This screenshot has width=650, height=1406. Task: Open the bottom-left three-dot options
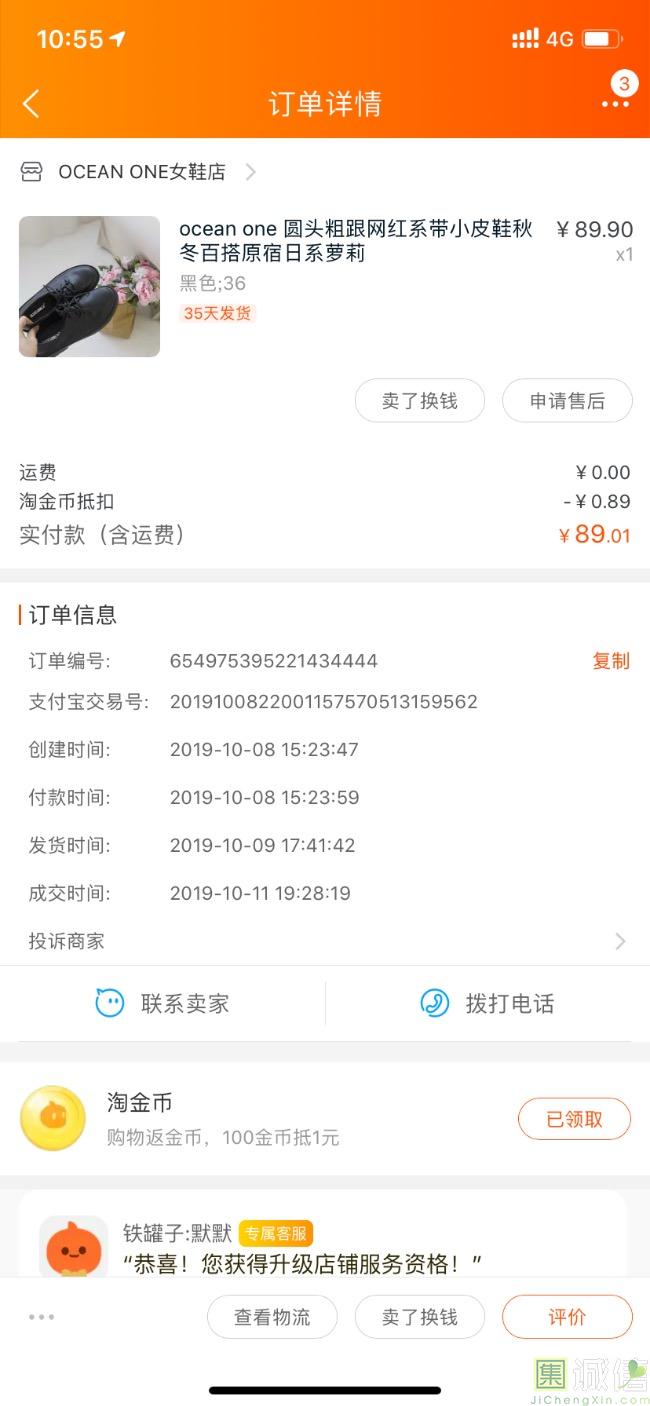point(42,1317)
